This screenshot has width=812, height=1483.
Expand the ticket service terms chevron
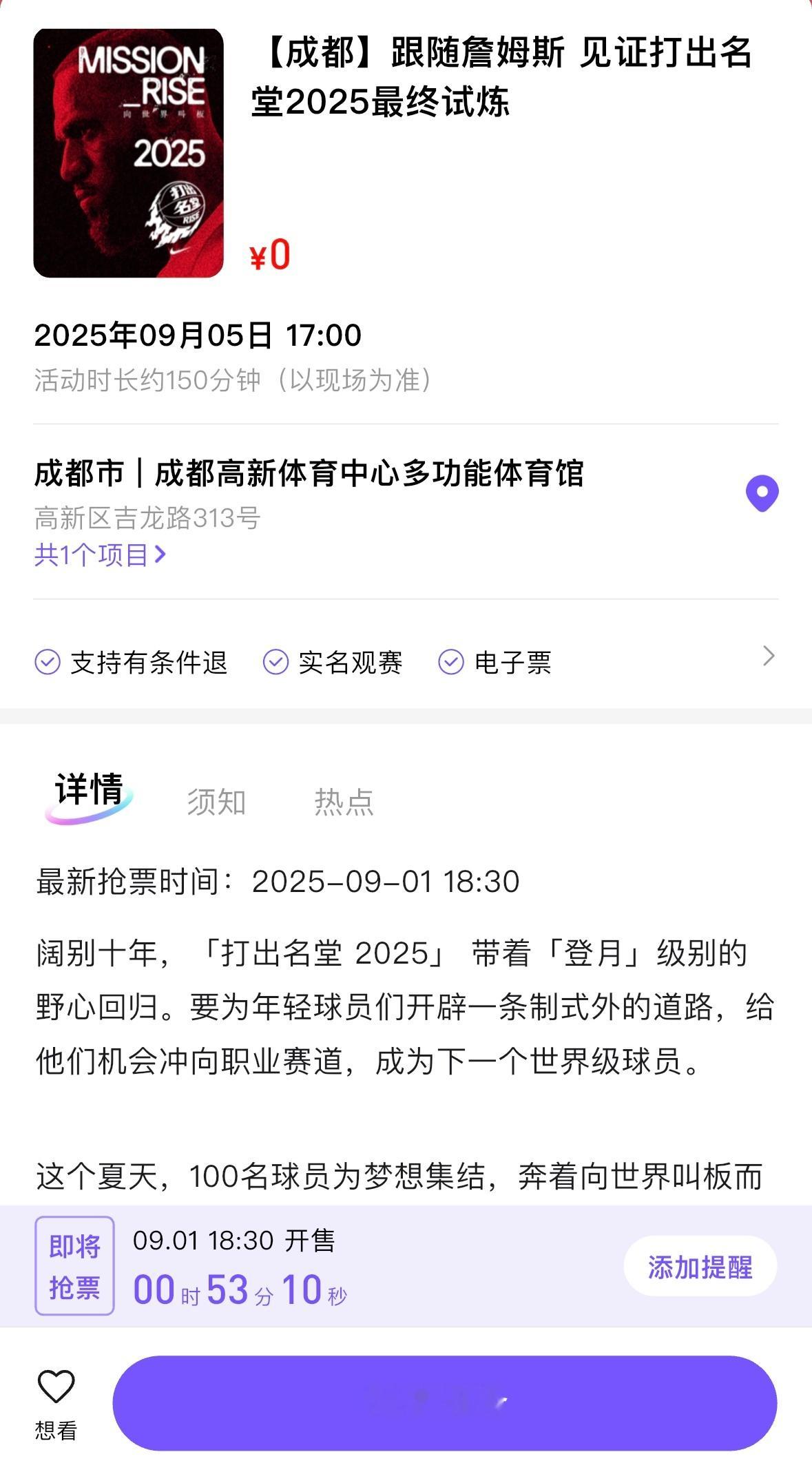(x=769, y=656)
